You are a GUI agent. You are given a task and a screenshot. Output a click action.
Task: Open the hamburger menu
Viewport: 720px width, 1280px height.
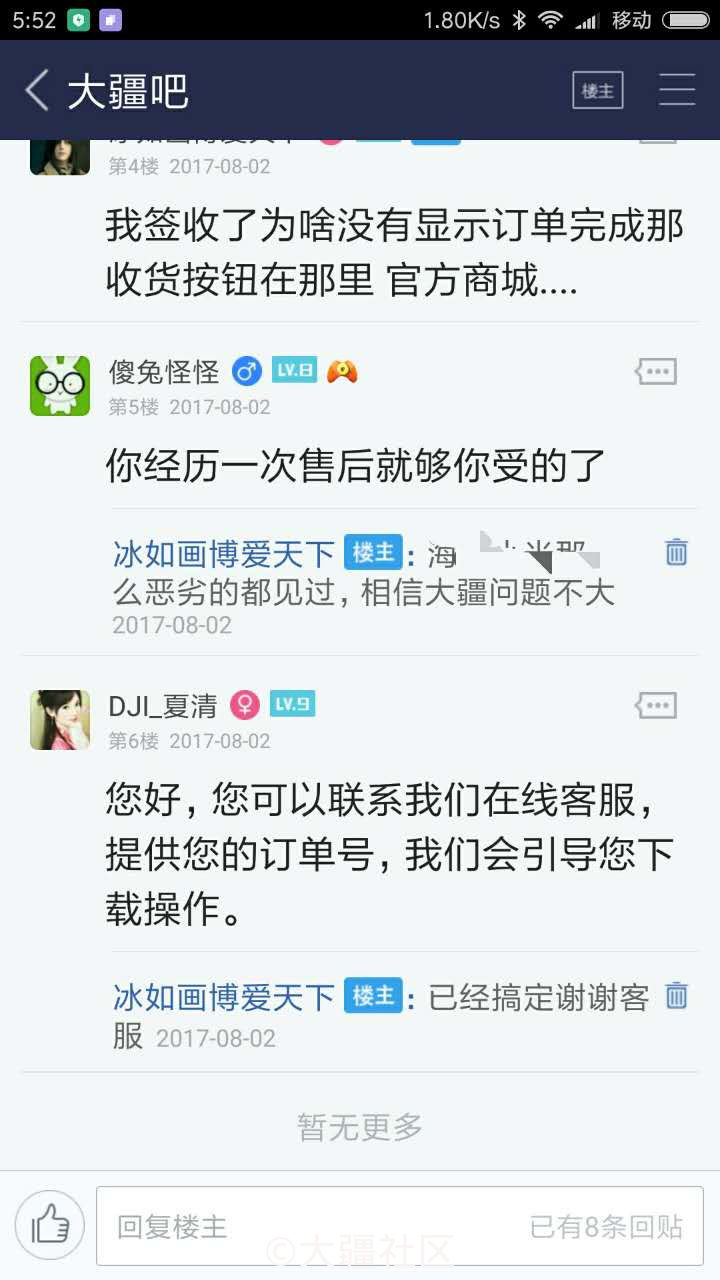click(677, 91)
